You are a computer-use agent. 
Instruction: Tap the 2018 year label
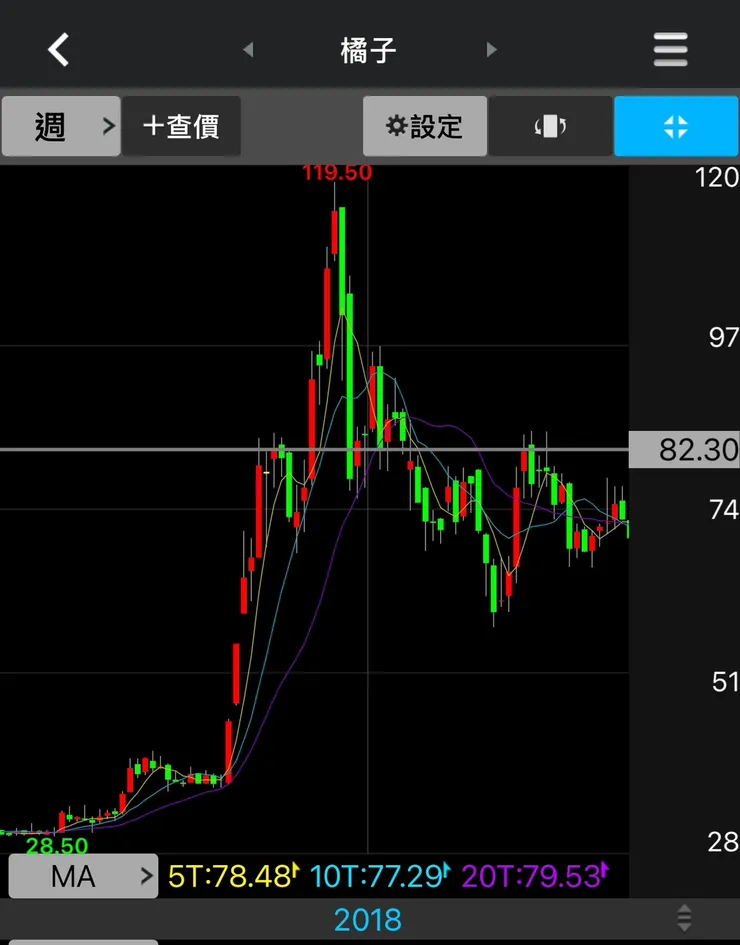tap(369, 918)
